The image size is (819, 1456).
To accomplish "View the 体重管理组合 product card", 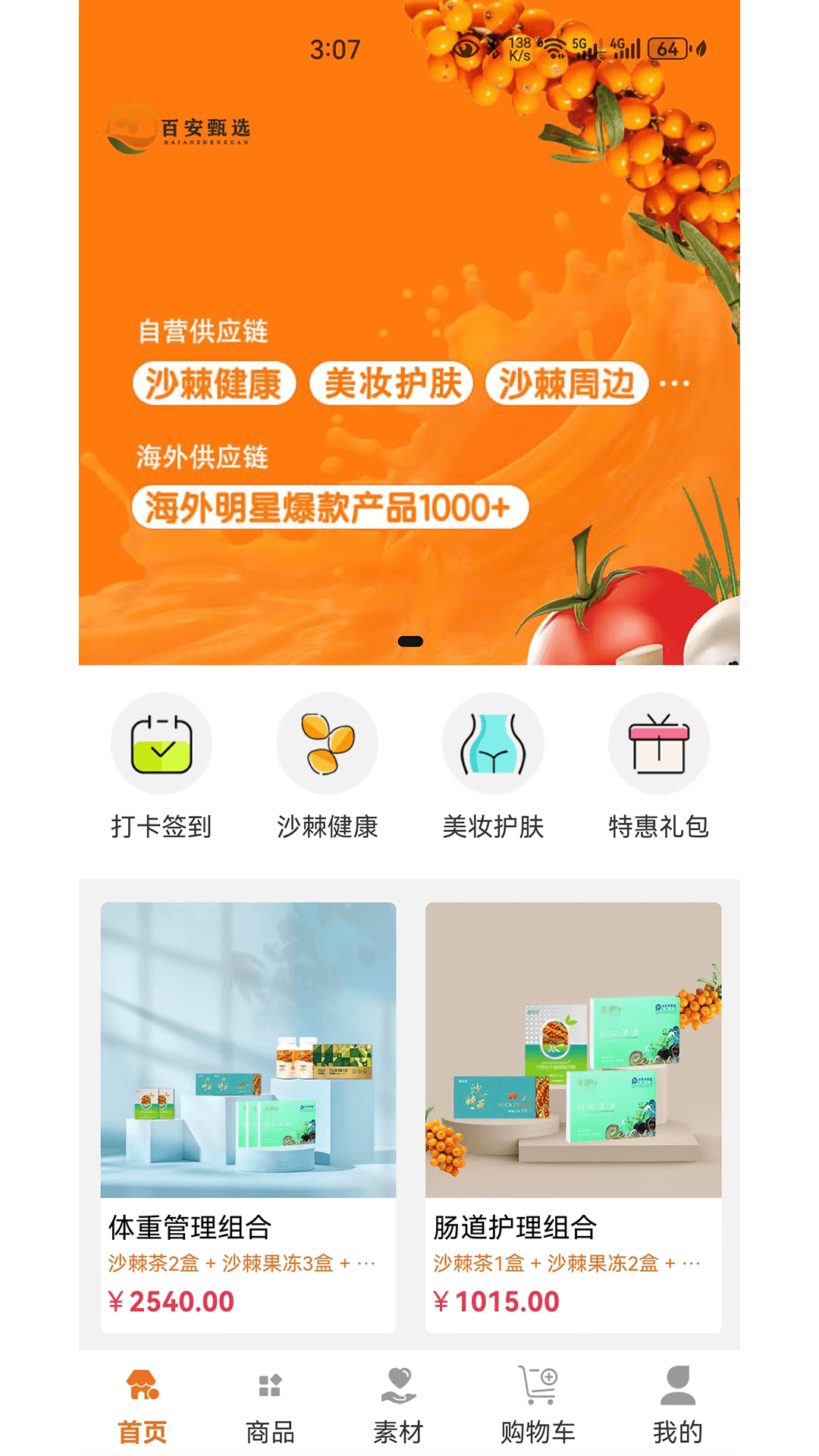I will click(248, 1116).
